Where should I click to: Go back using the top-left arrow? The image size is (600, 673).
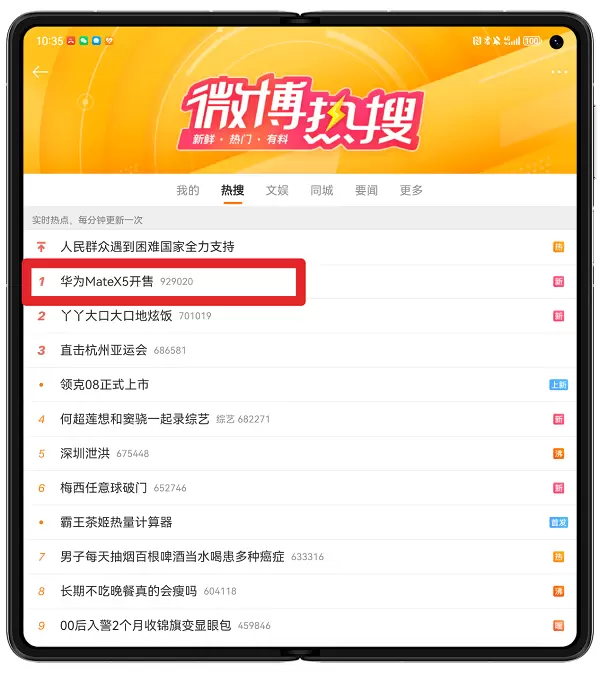[x=40, y=72]
